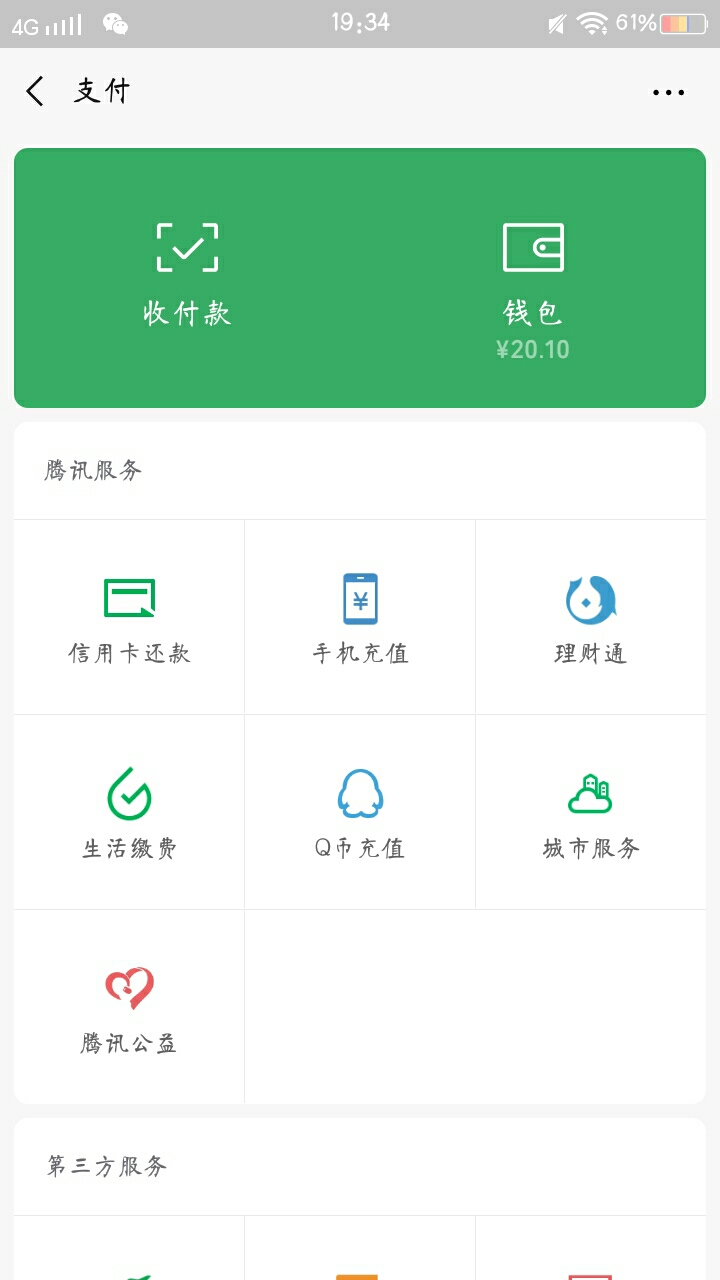Image resolution: width=720 pixels, height=1280 pixels.
Task: Open 手机充值 for phone top-up
Action: (360, 617)
